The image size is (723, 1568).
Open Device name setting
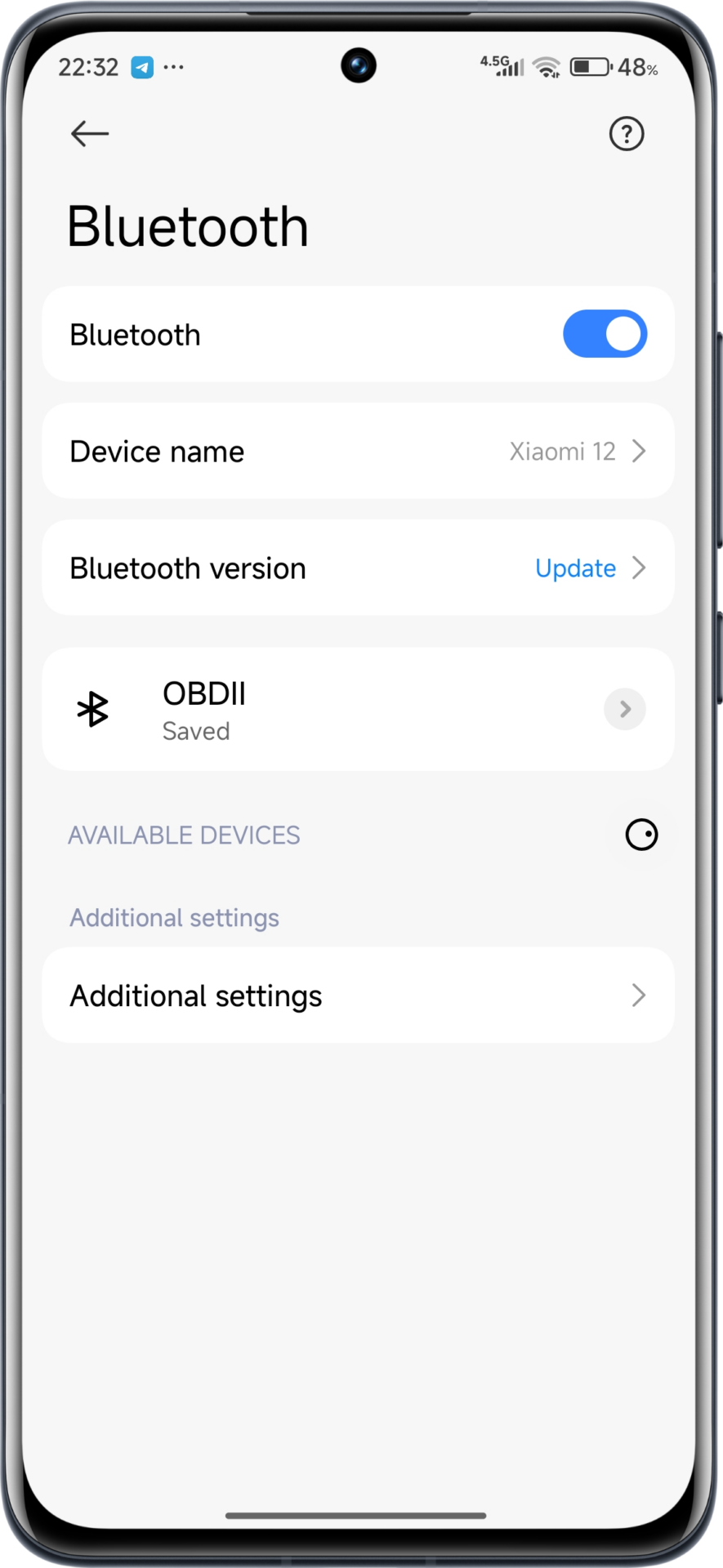tap(358, 451)
